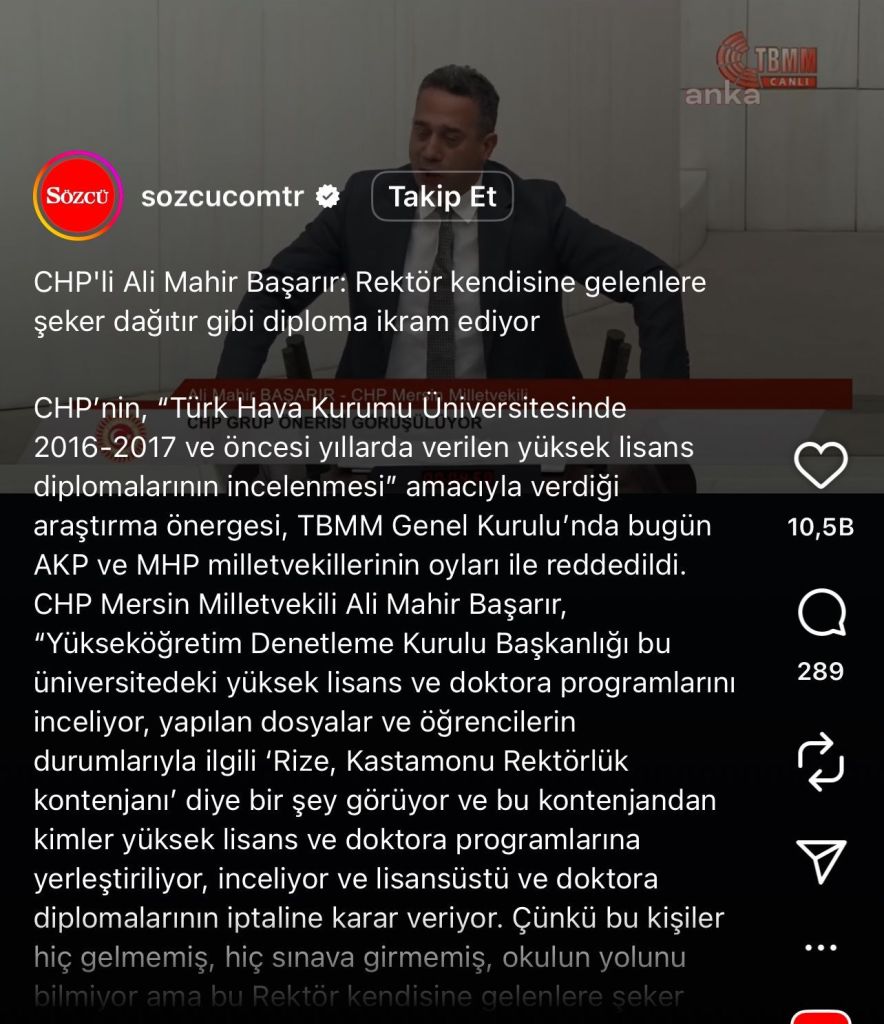Open the comments on this reel
This screenshot has width=884, height=1024.
click(x=820, y=614)
